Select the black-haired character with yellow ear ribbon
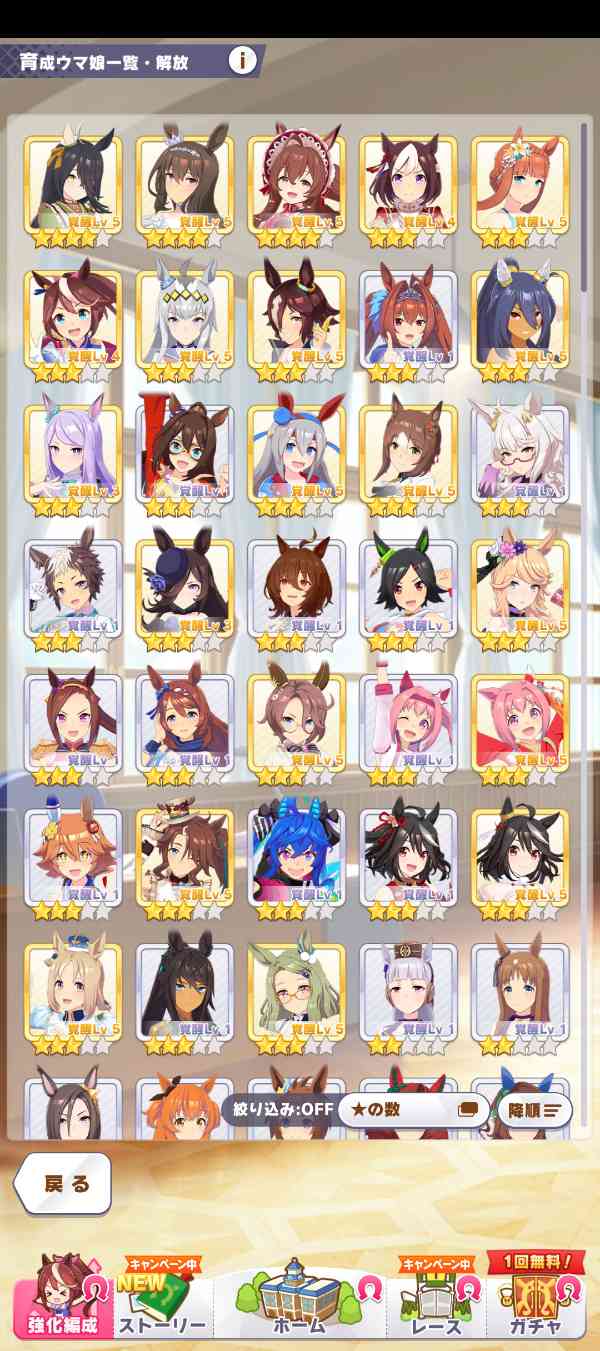600x1351 pixels. click(x=74, y=186)
